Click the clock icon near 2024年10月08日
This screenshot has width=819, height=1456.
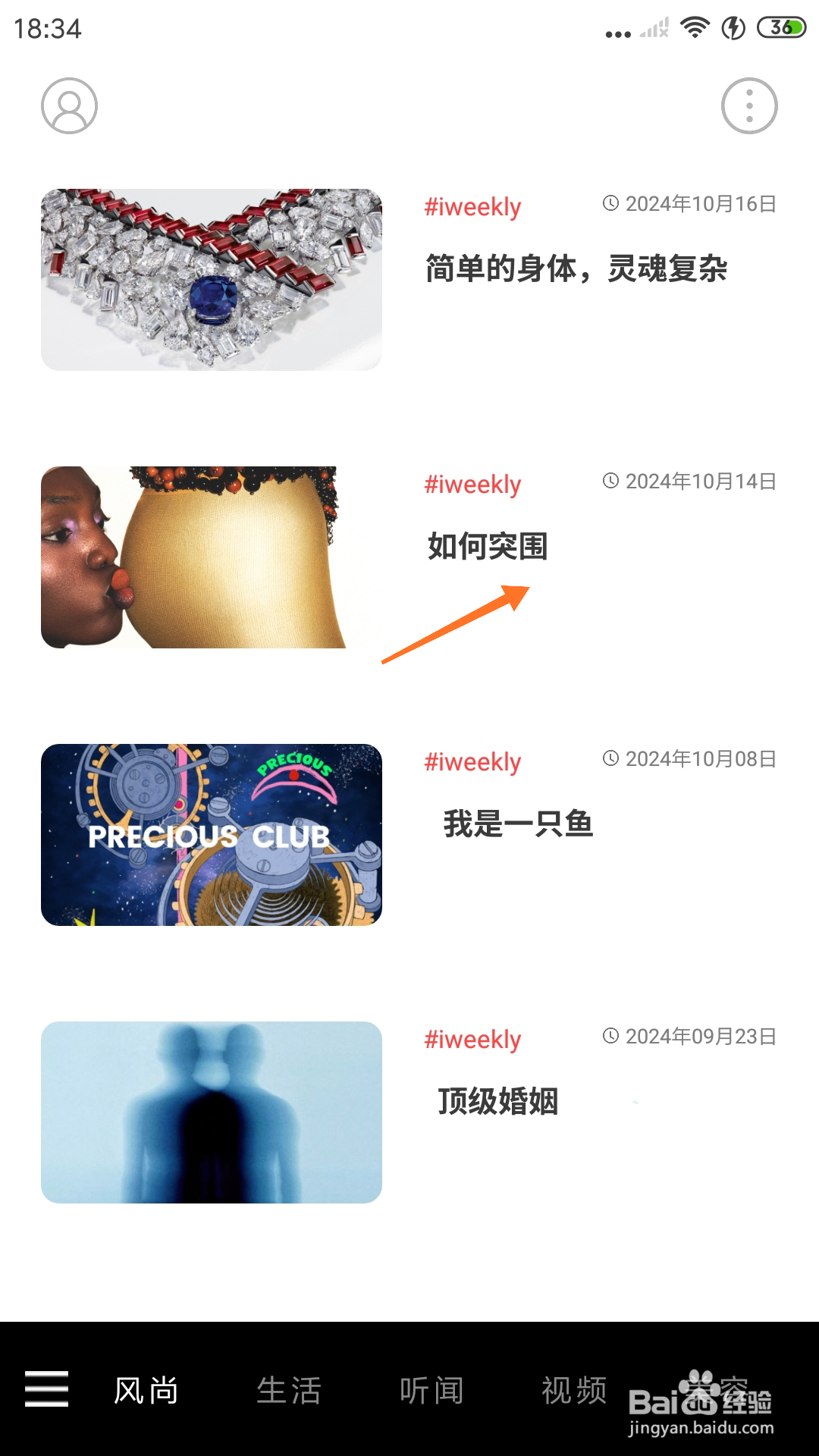[609, 758]
